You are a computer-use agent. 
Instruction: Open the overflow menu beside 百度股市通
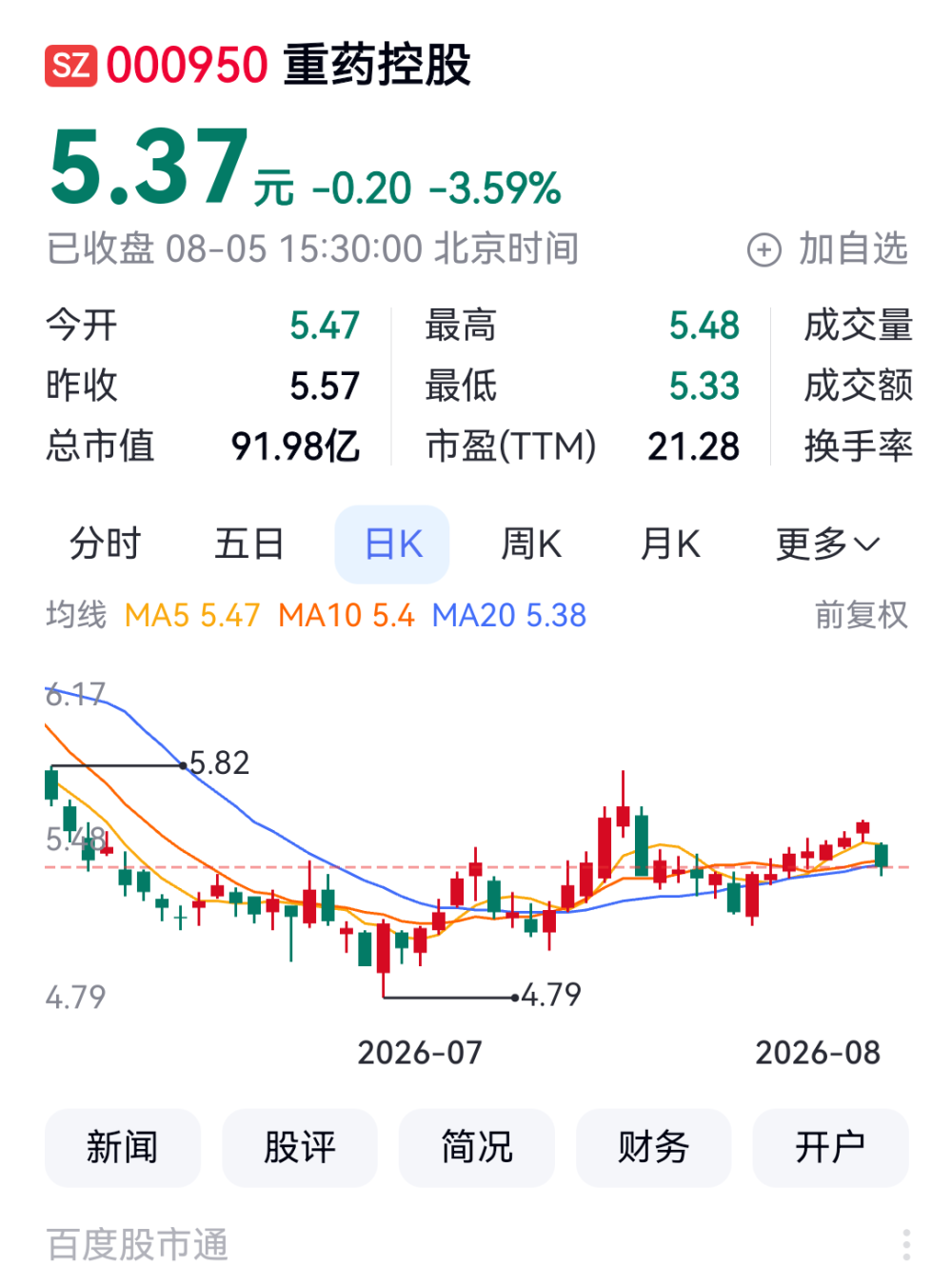click(905, 1244)
